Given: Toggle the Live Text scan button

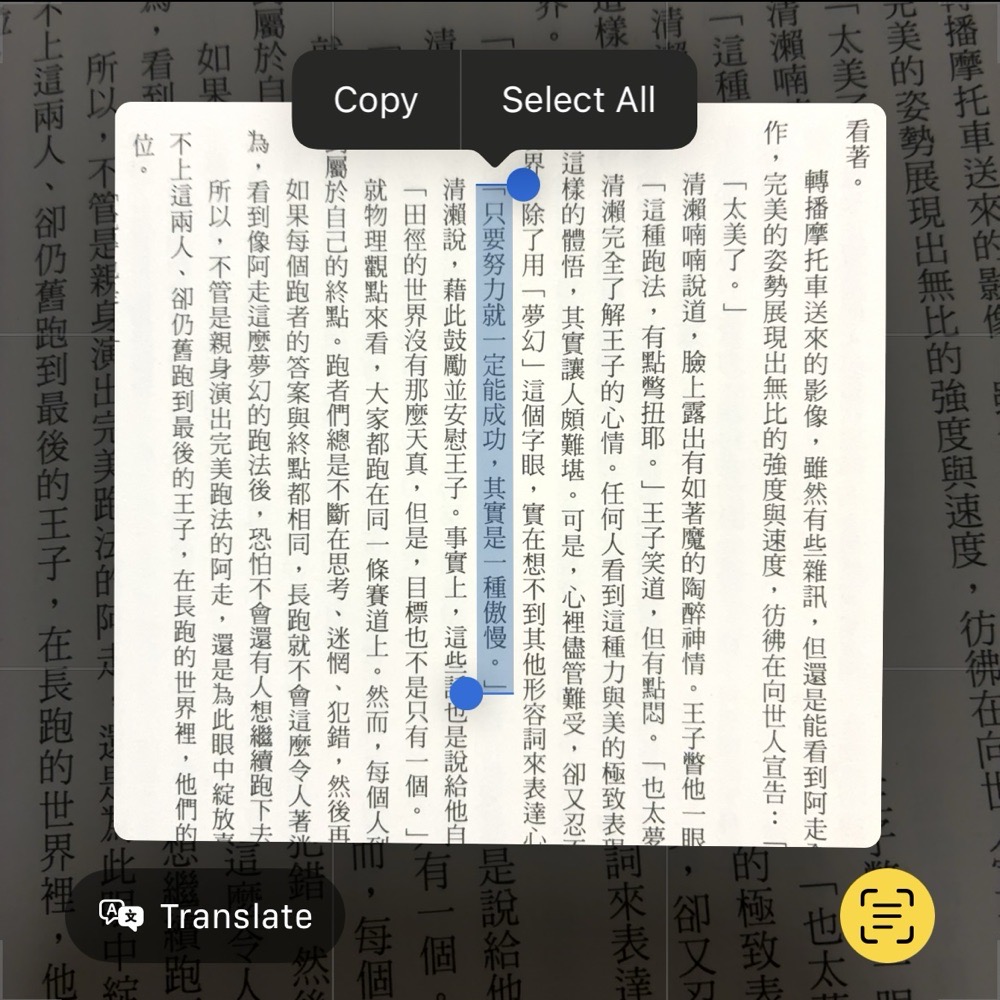Looking at the screenshot, I should (x=887, y=916).
